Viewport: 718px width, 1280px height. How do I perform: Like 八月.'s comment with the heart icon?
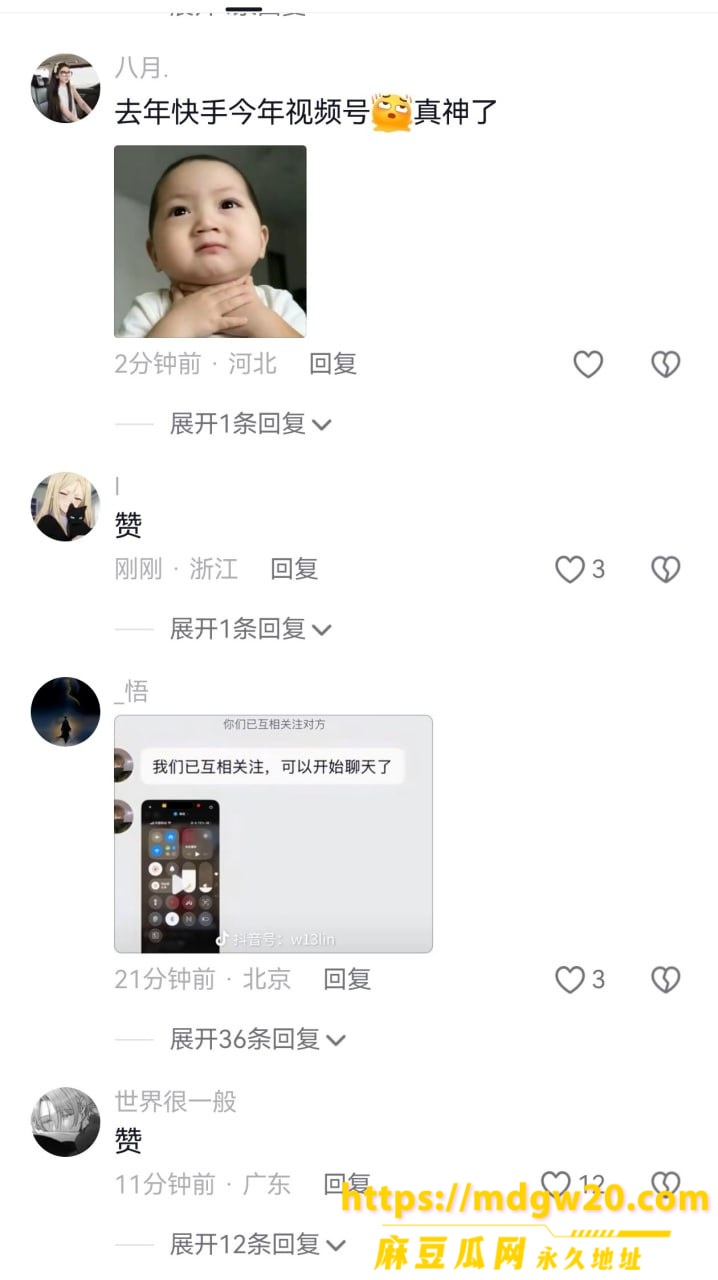coord(588,364)
